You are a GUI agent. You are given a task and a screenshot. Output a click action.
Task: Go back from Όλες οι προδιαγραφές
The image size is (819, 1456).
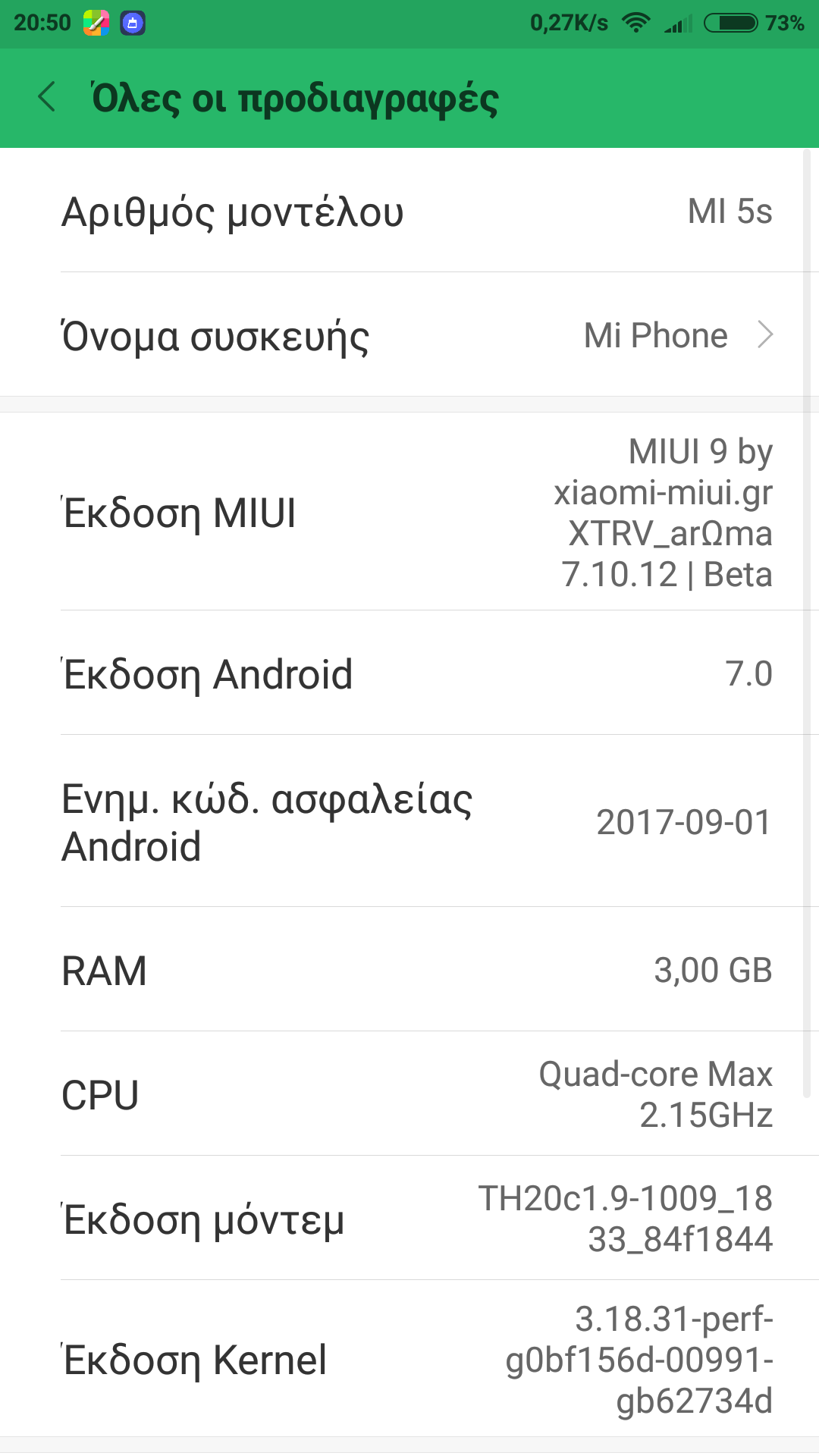click(47, 97)
